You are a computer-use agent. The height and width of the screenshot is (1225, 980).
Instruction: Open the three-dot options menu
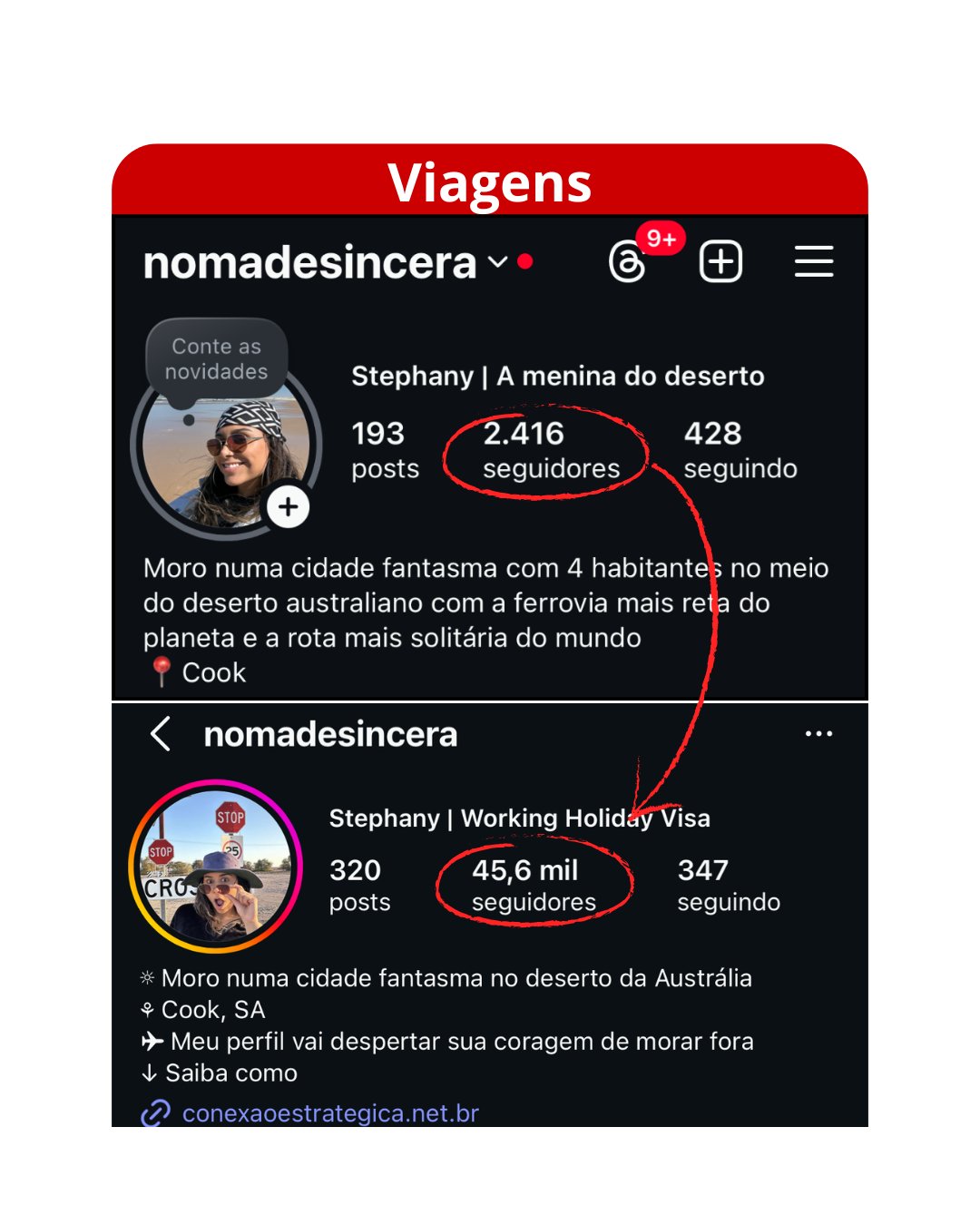coord(819,733)
